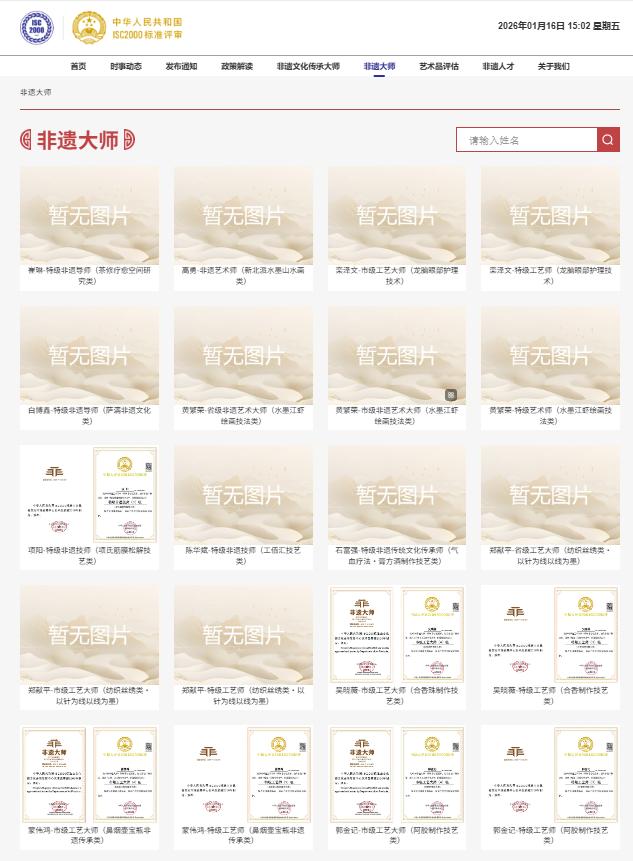Go to 关于我们
Screen dimensions: 633x861
[553, 66]
